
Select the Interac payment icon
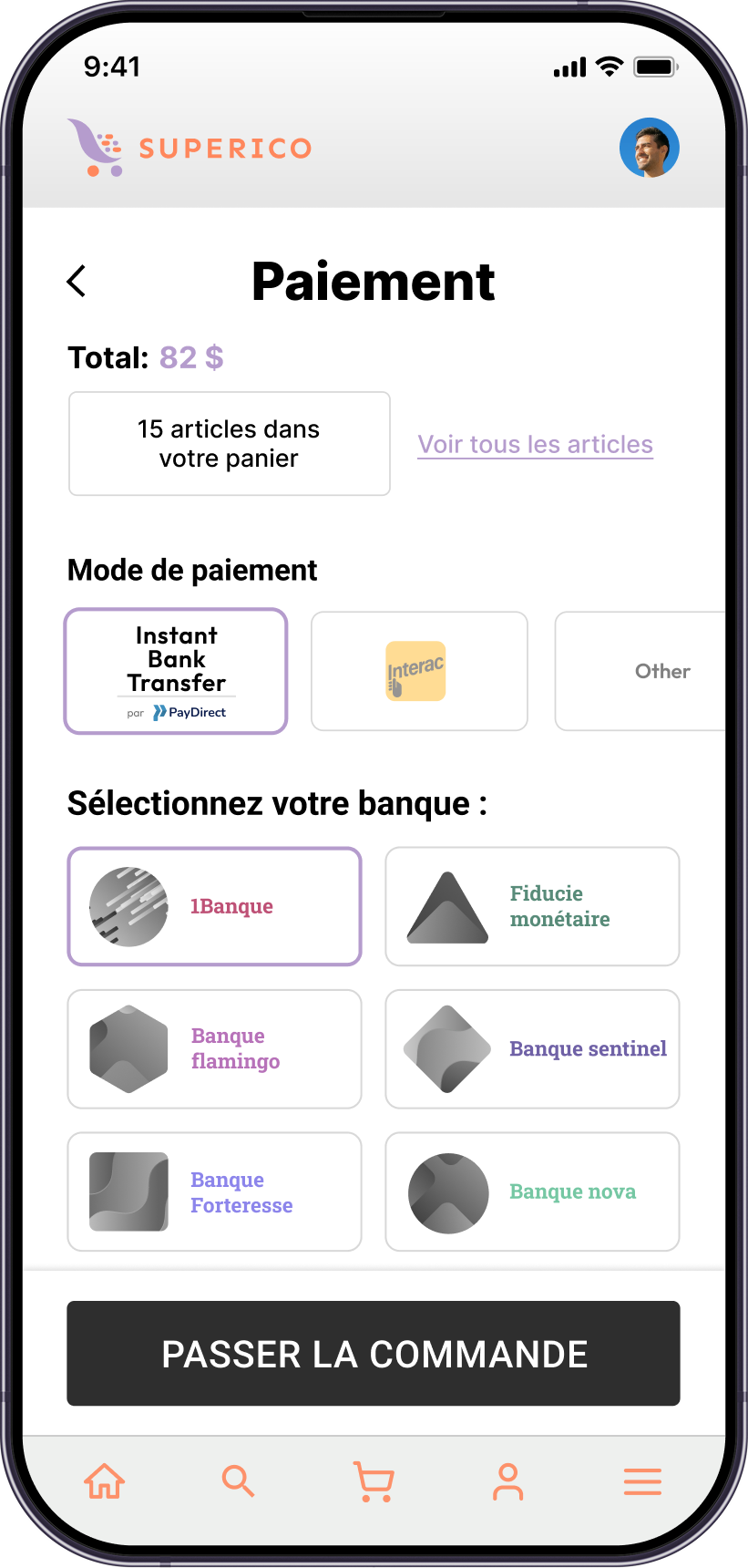(x=418, y=671)
